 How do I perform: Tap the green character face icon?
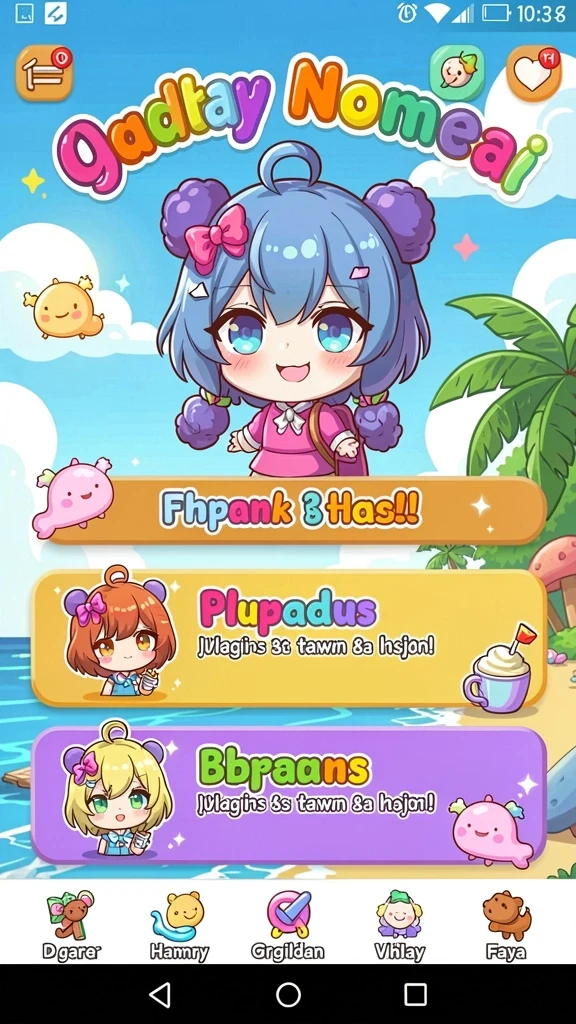pos(456,72)
